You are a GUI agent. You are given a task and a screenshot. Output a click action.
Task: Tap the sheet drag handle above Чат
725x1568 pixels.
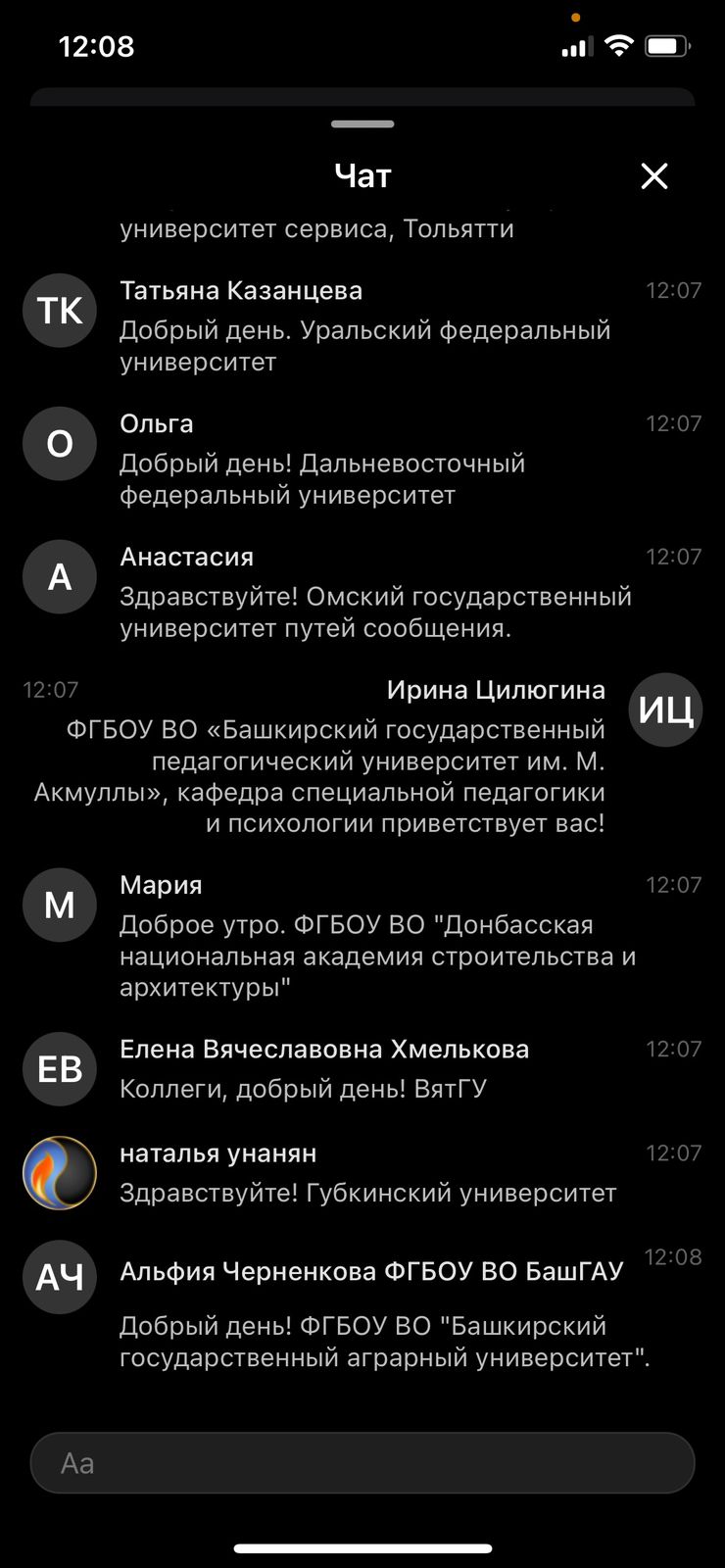coord(362,124)
